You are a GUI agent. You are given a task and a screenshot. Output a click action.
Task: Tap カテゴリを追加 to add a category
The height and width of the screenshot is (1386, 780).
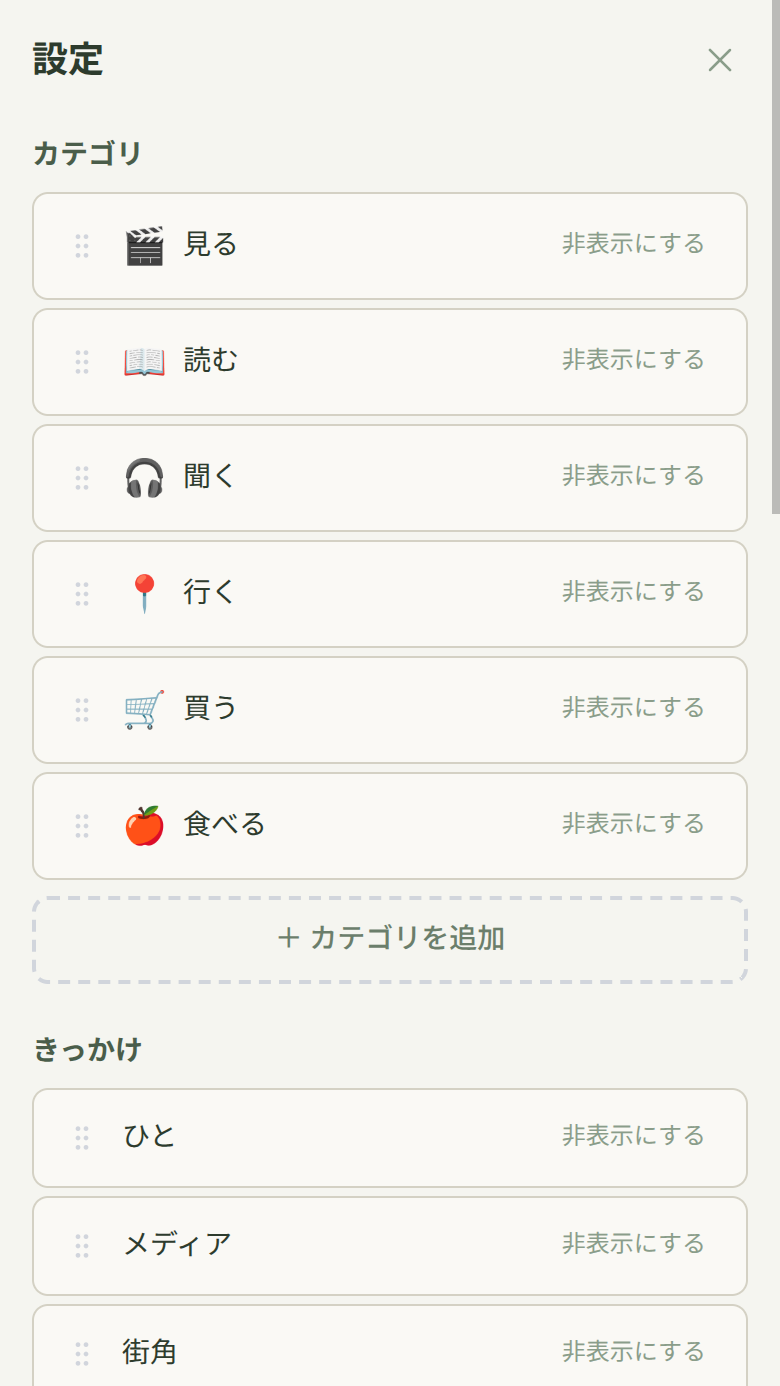coord(390,938)
